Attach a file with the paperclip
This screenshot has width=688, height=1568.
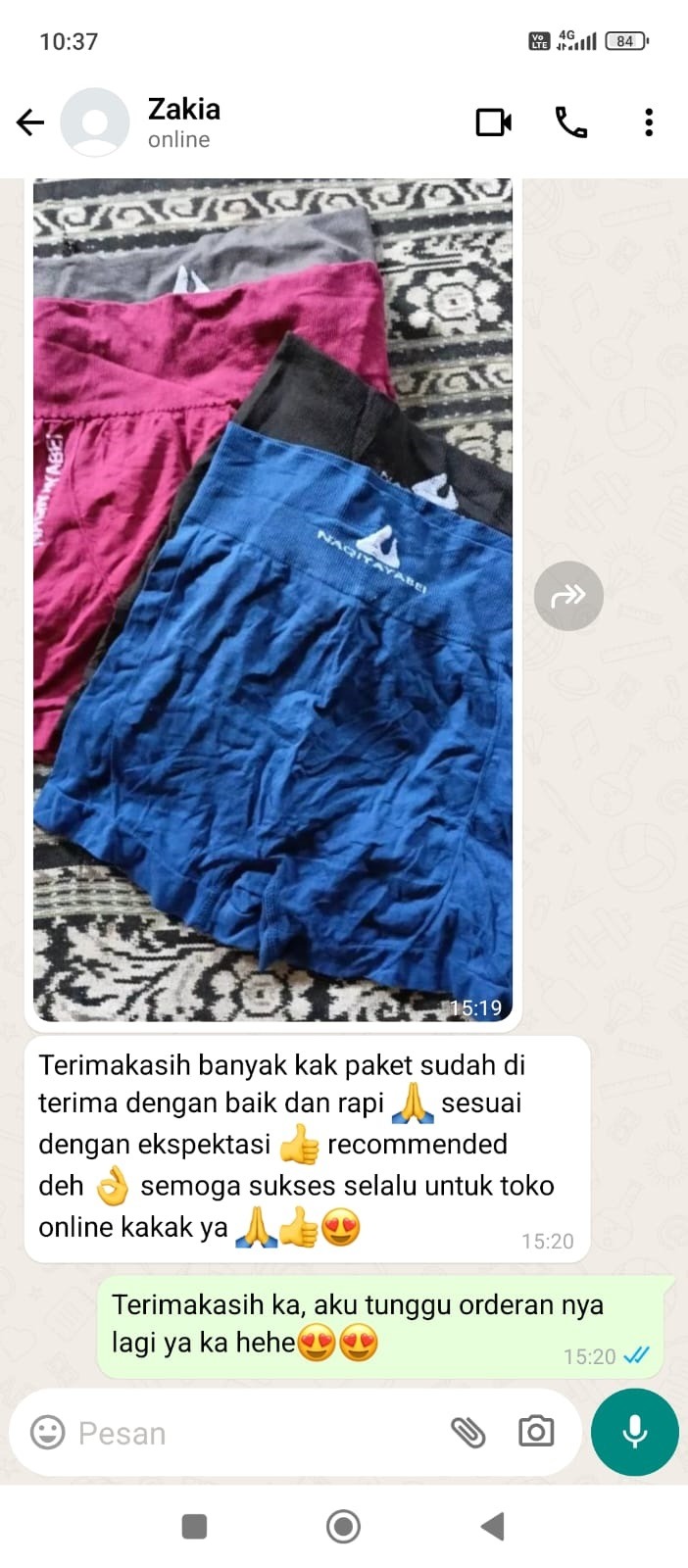[467, 1433]
